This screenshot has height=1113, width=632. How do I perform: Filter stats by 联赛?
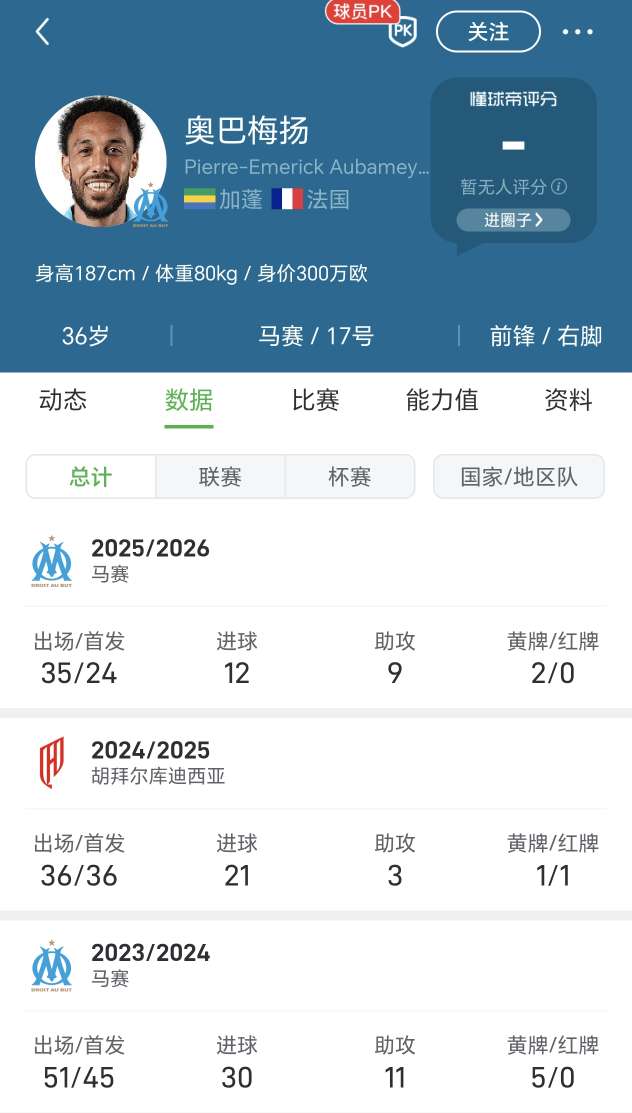(x=220, y=477)
